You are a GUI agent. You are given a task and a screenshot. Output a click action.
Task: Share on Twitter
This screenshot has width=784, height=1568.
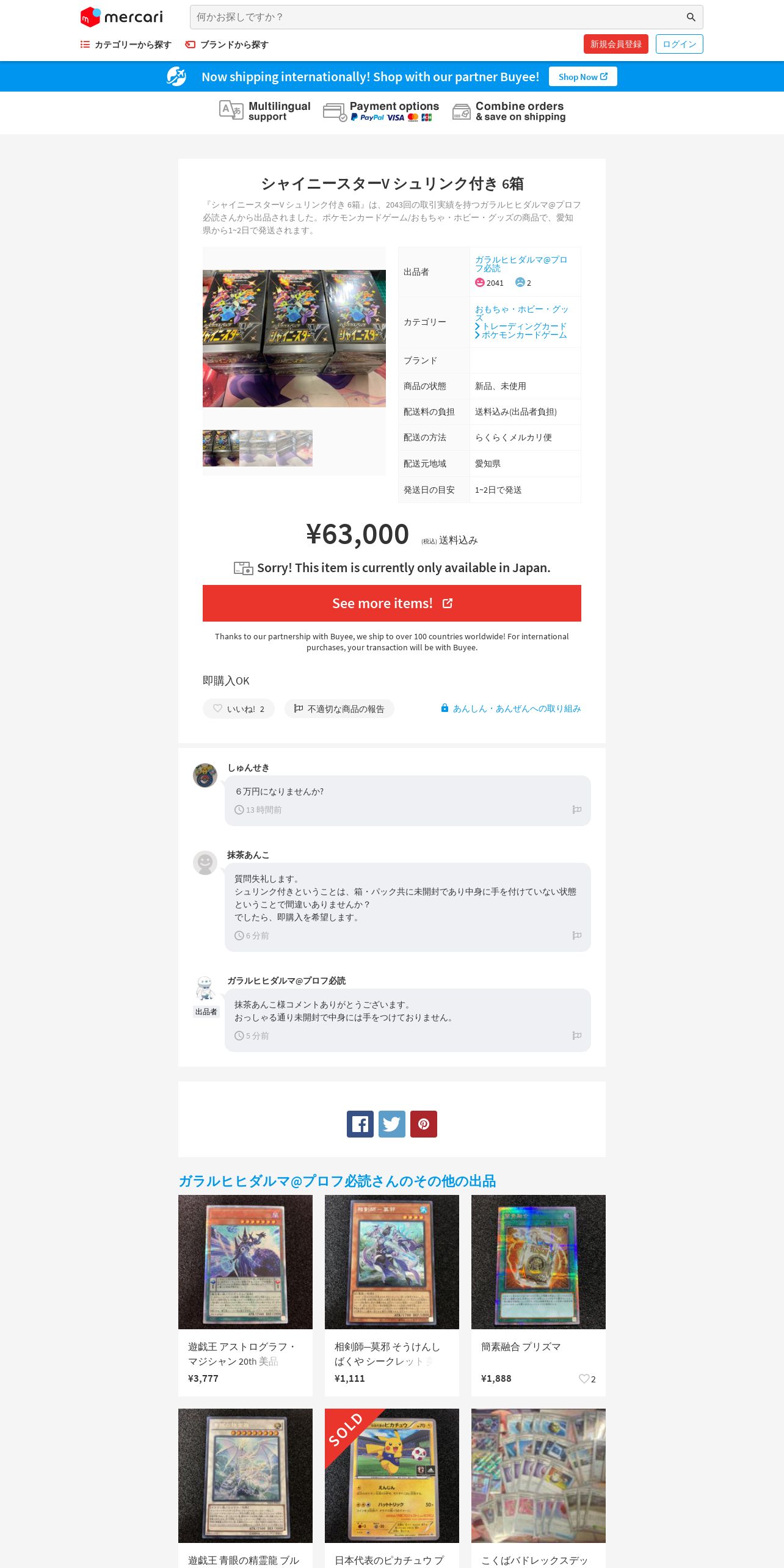(x=392, y=1124)
